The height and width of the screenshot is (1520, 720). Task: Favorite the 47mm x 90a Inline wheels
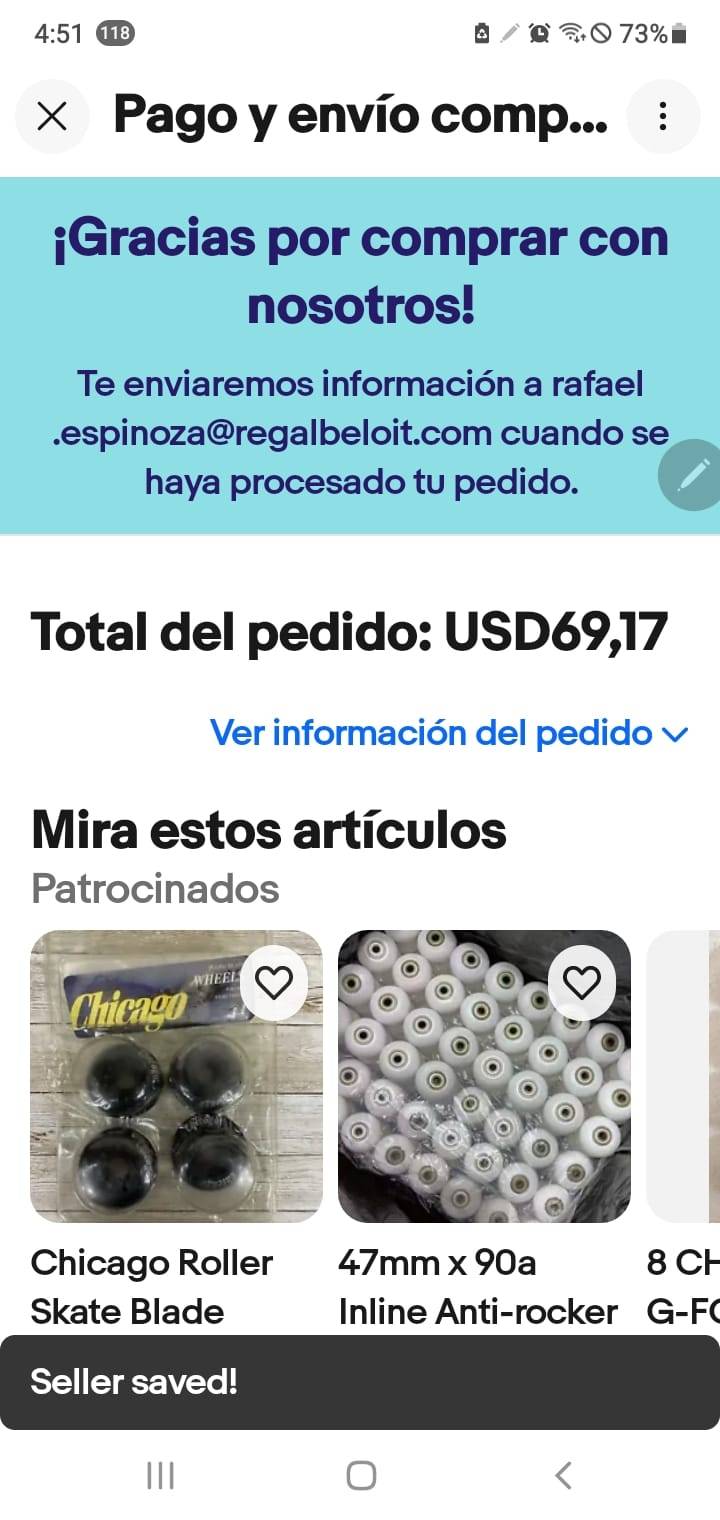pos(582,983)
